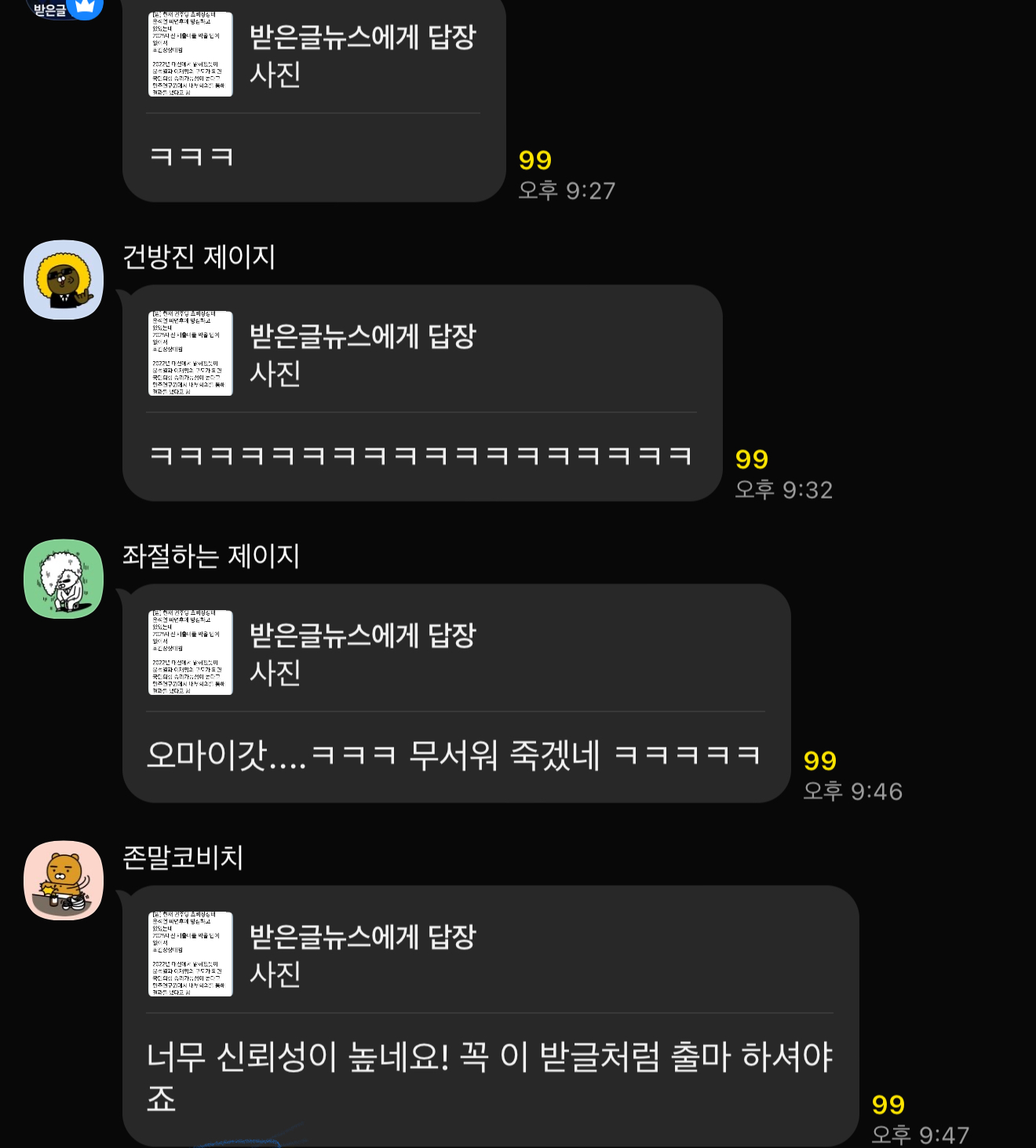
Task: View 좌절하는 제이지's profile avatar
Action: tap(64, 579)
